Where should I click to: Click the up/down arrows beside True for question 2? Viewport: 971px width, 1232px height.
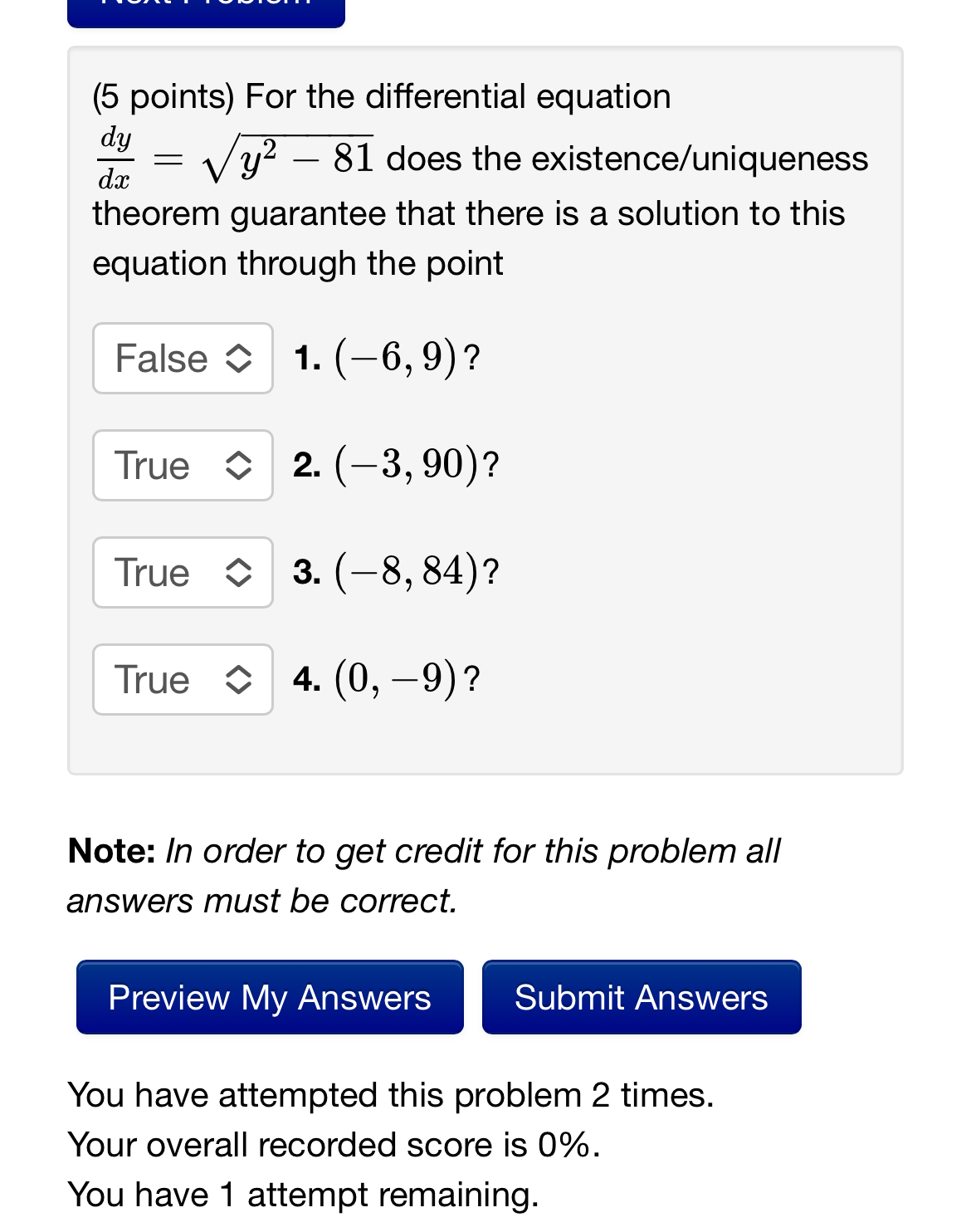240,465
